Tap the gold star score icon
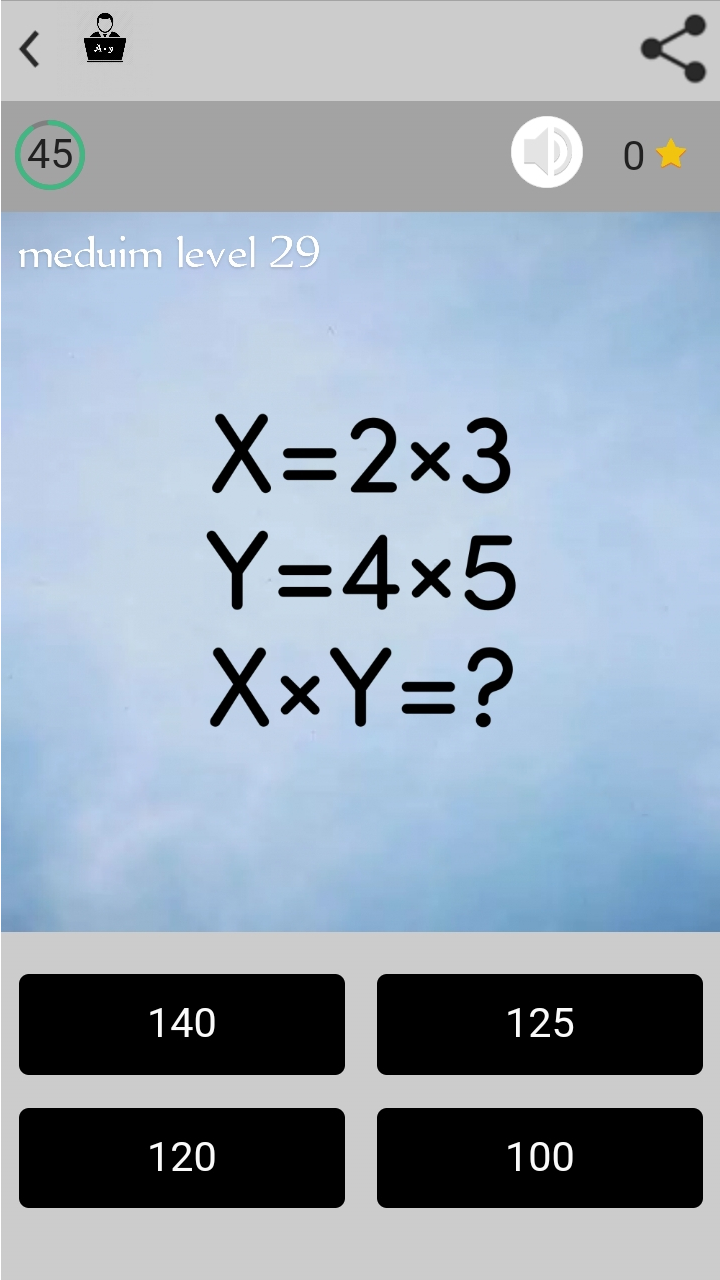 click(x=671, y=154)
